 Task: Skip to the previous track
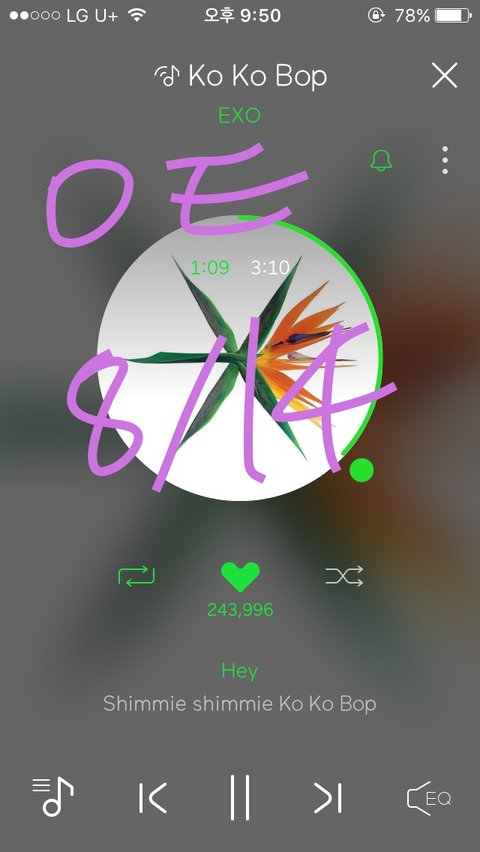tap(152, 798)
